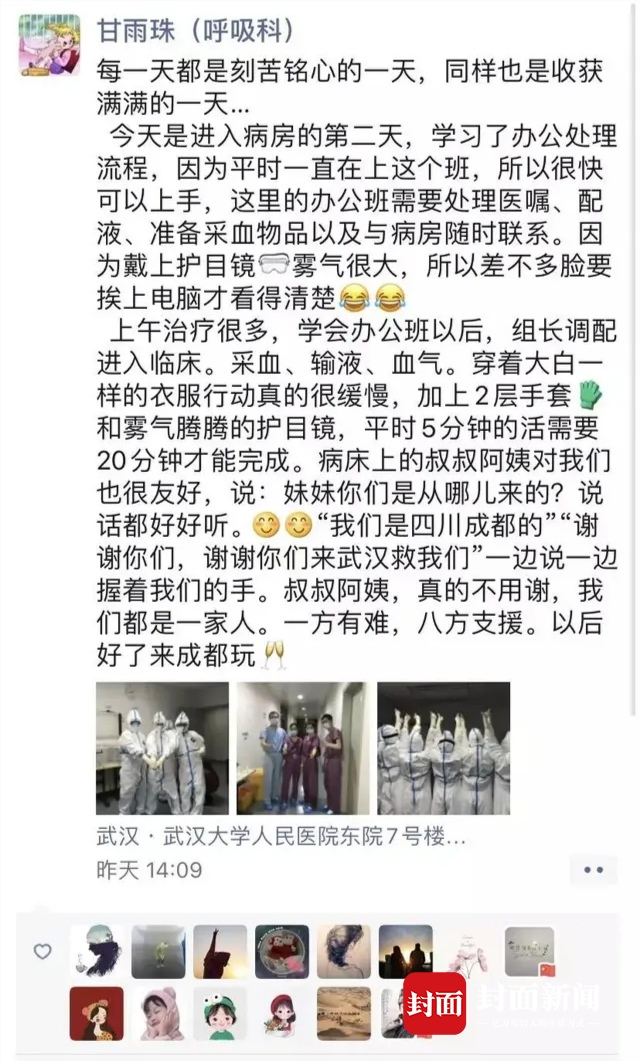View third photo of team raising arms
Screen dimensions: 640x1061
[443, 749]
